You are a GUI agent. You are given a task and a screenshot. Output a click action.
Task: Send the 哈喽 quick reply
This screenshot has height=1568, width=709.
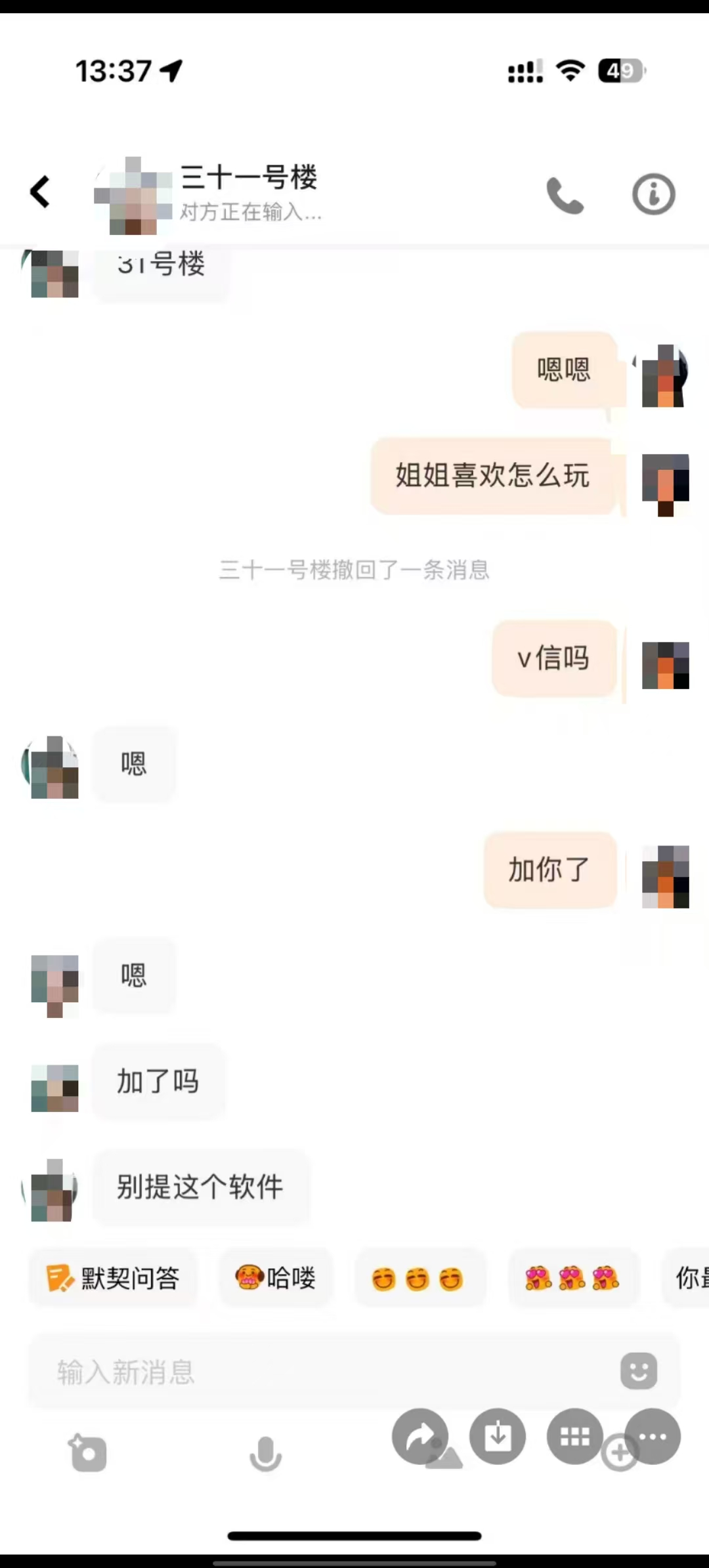[x=276, y=1278]
